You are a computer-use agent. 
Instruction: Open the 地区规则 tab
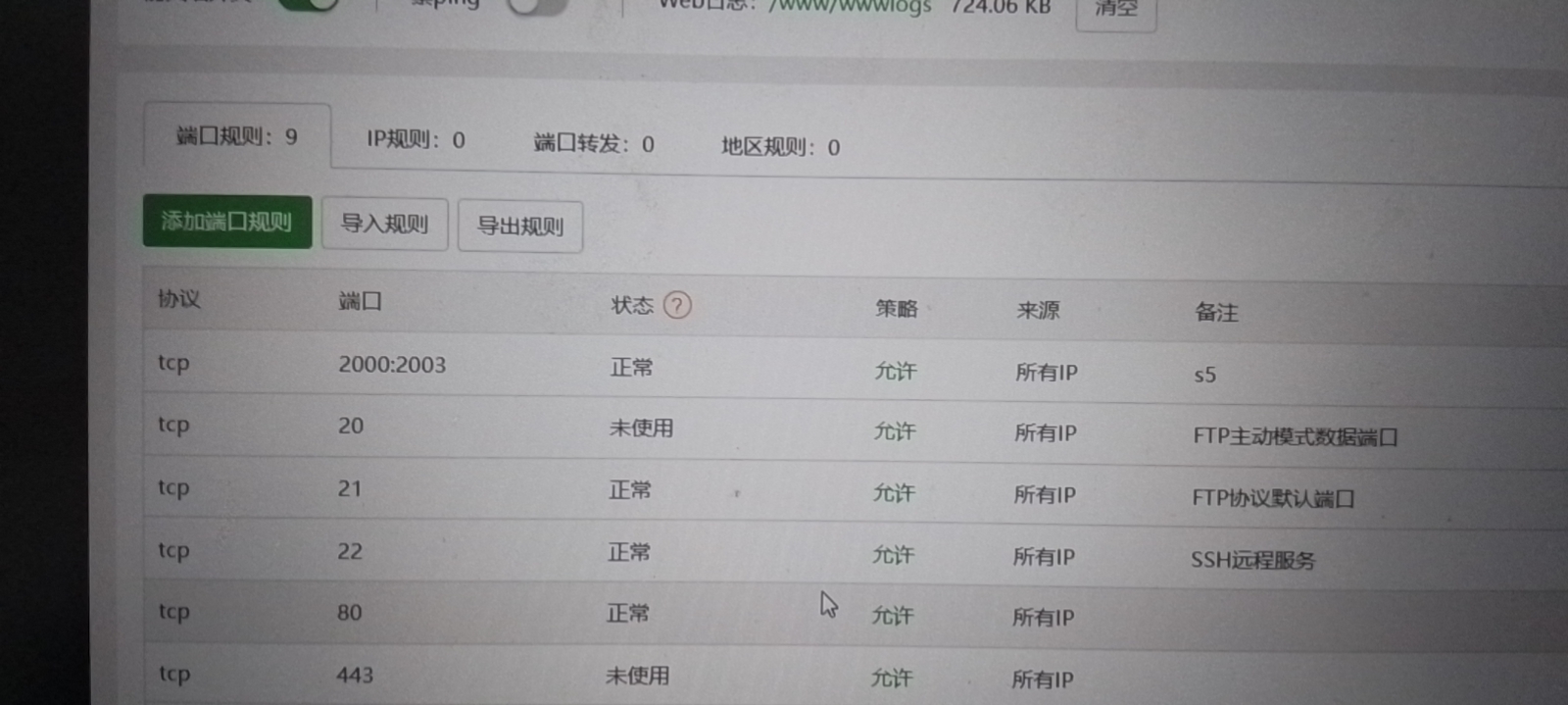[x=780, y=147]
